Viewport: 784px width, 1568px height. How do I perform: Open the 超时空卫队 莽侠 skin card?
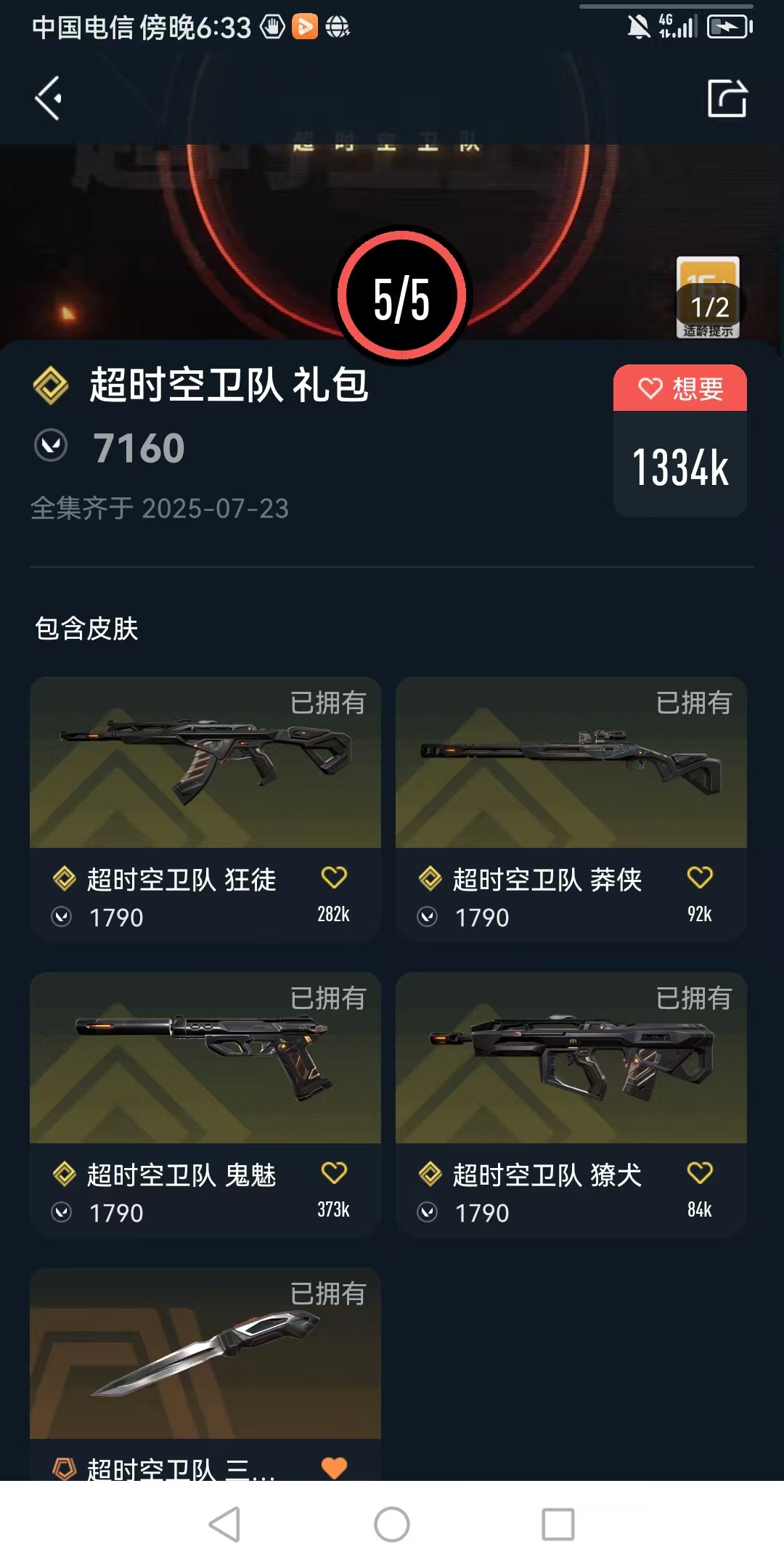pos(571,764)
